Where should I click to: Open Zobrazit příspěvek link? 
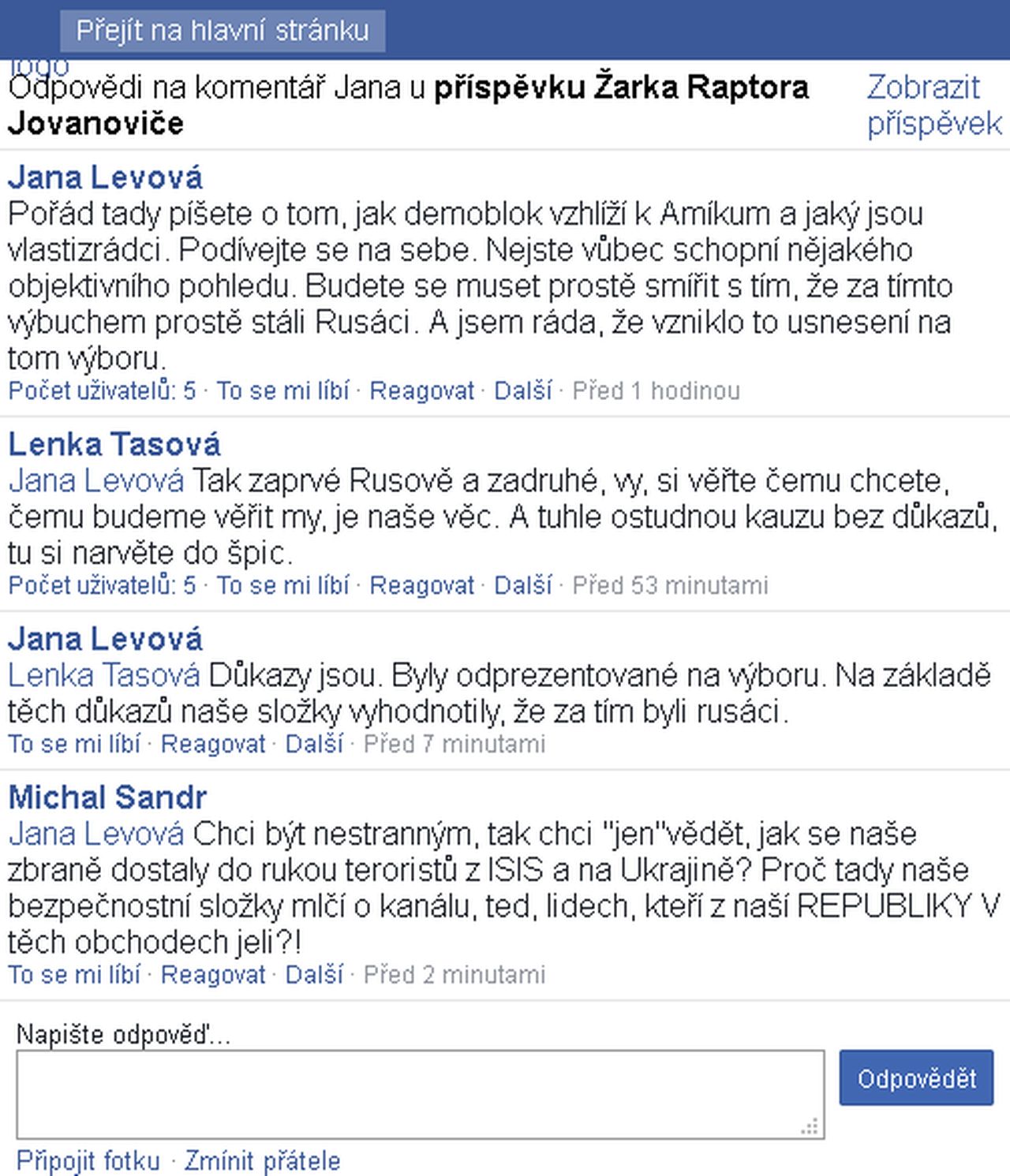(934, 105)
